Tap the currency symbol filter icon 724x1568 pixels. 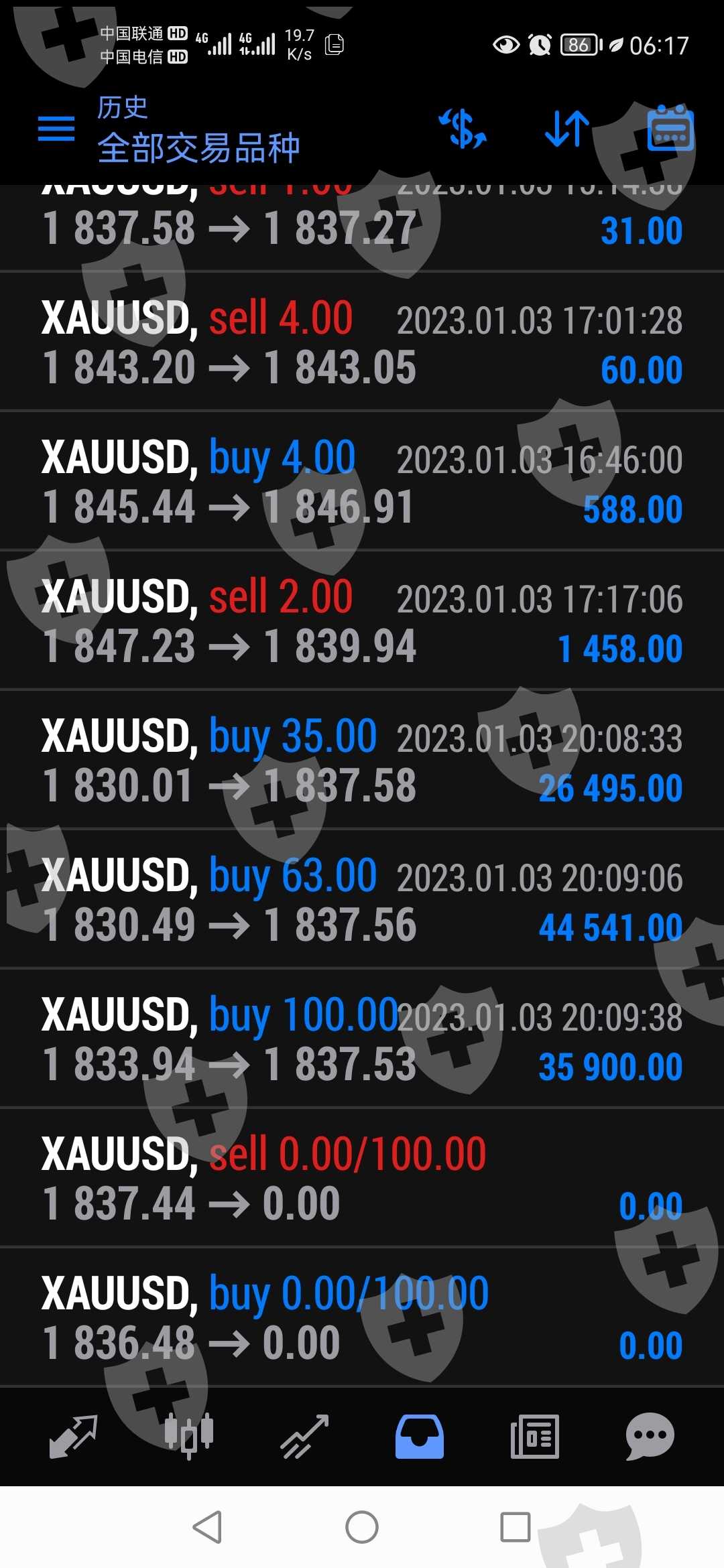pyautogui.click(x=463, y=128)
